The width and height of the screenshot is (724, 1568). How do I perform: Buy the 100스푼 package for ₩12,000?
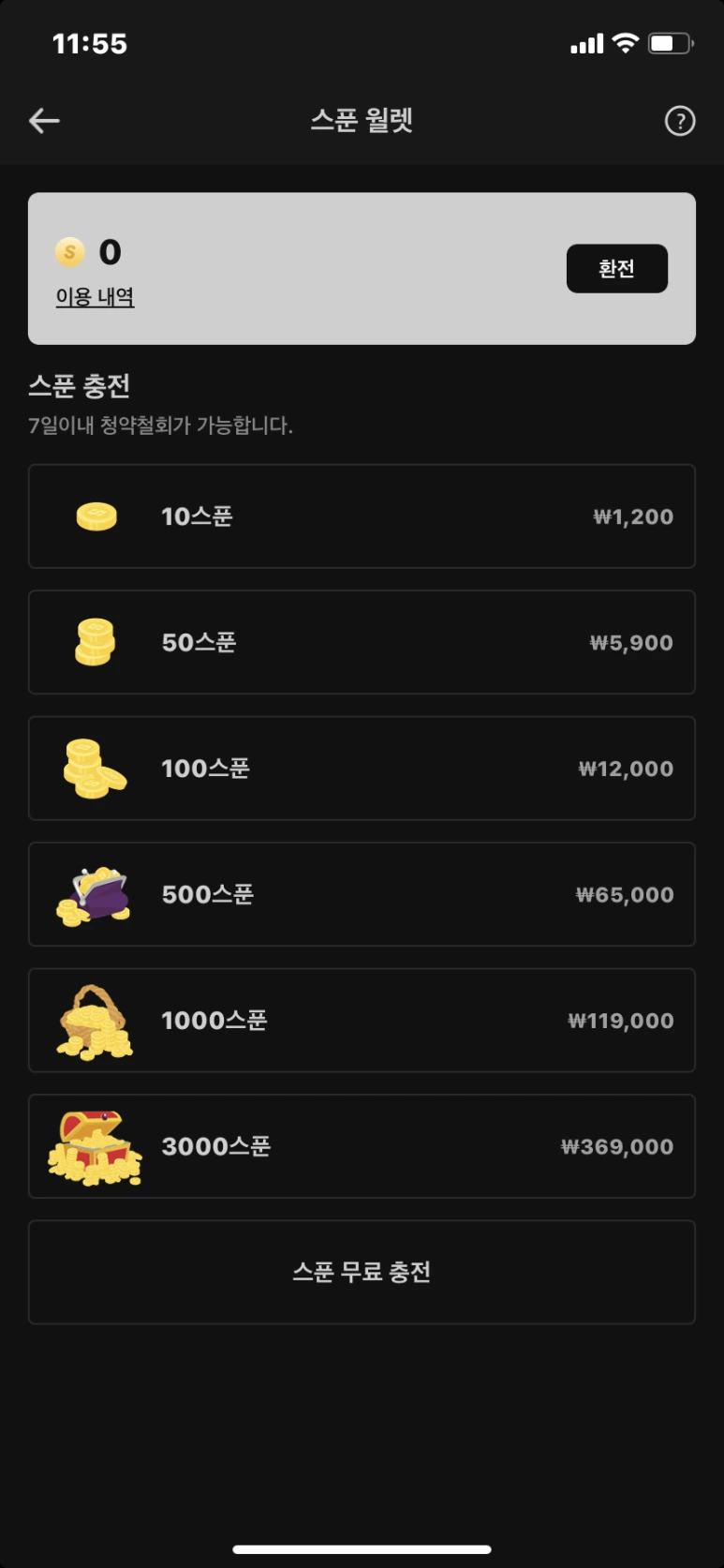362,769
